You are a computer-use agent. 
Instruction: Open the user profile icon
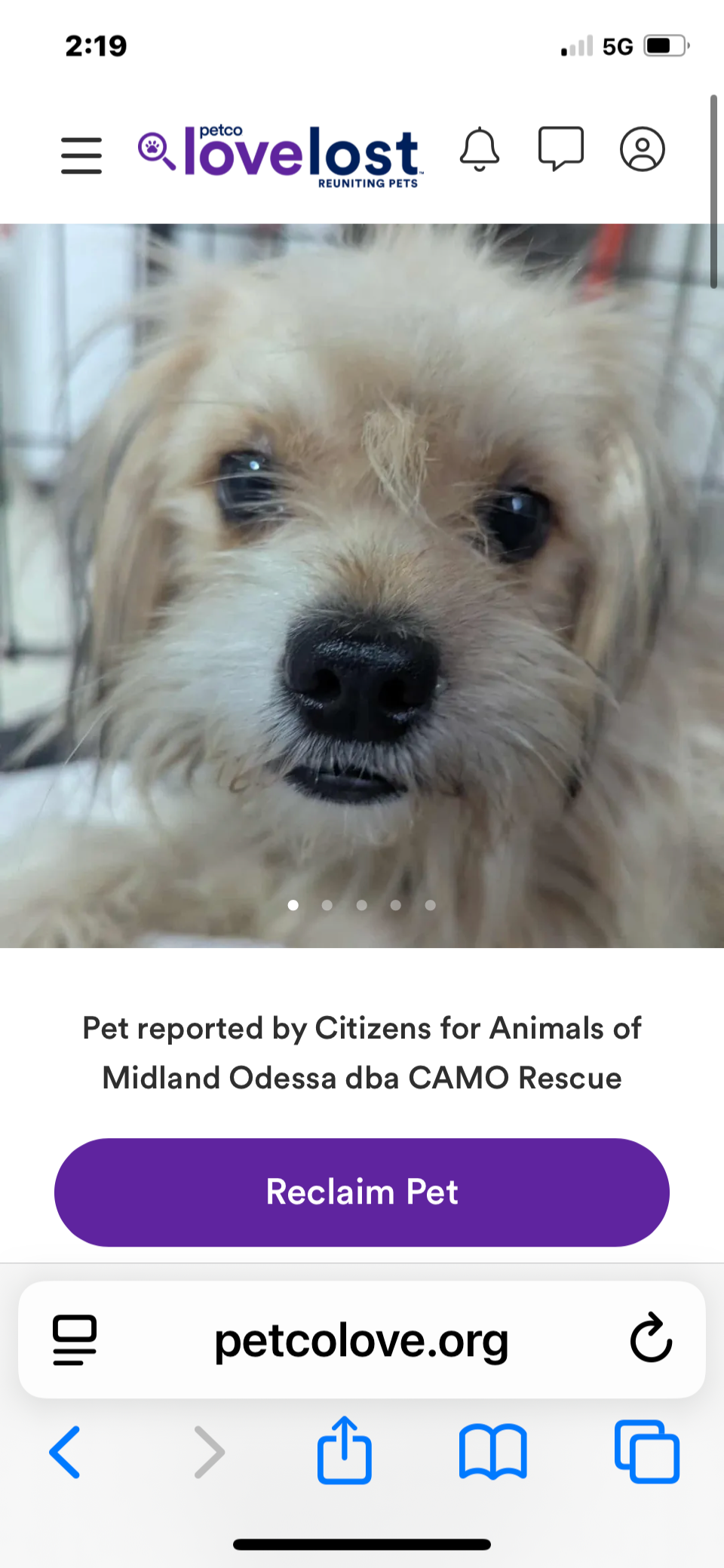coord(642,149)
